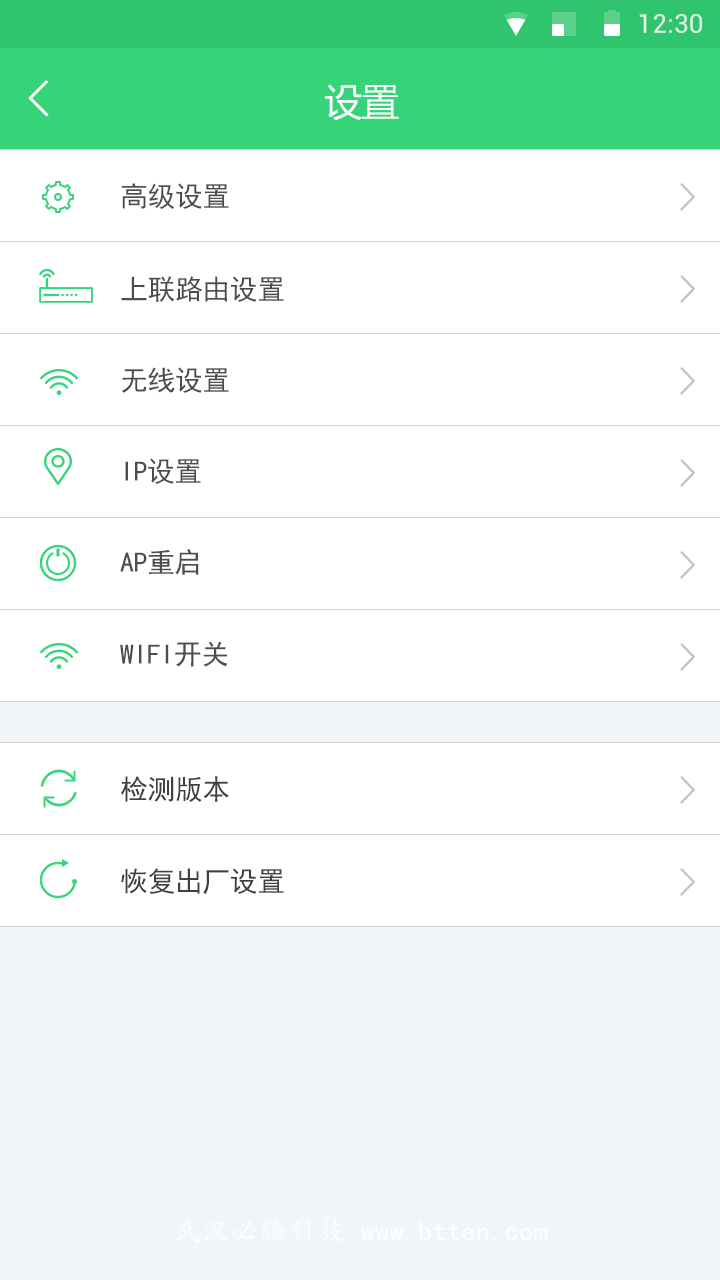Go back using the header arrow
The height and width of the screenshot is (1280, 720).
coord(39,99)
